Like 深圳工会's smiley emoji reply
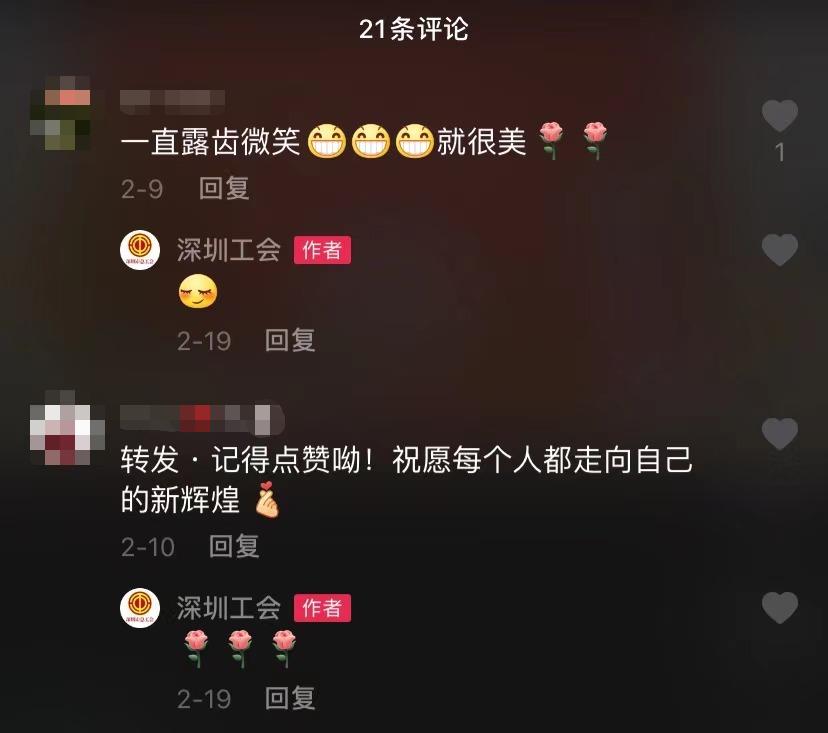Image resolution: width=828 pixels, height=733 pixels. (x=779, y=250)
